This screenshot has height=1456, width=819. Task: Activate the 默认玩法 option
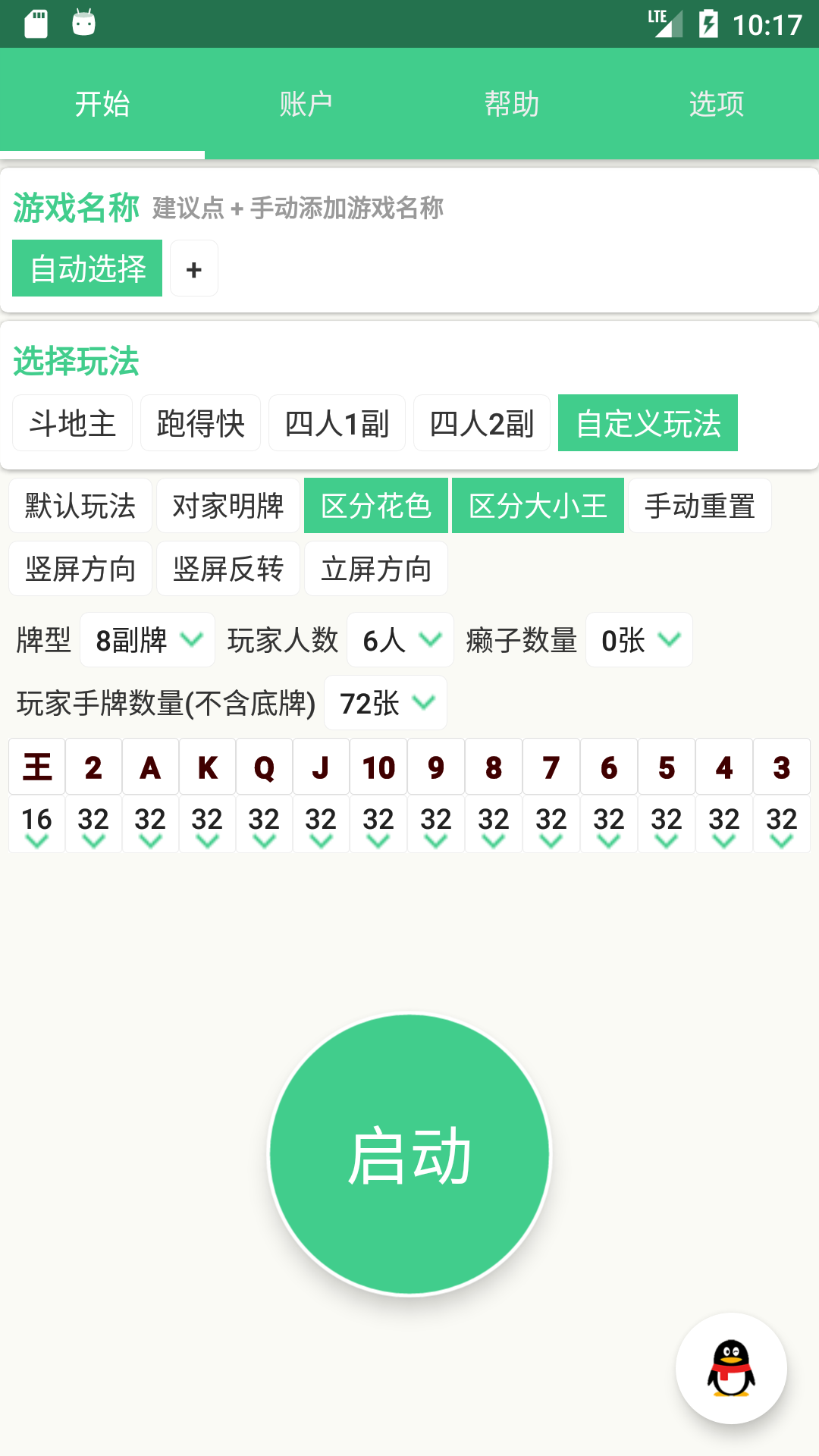pyautogui.click(x=80, y=507)
